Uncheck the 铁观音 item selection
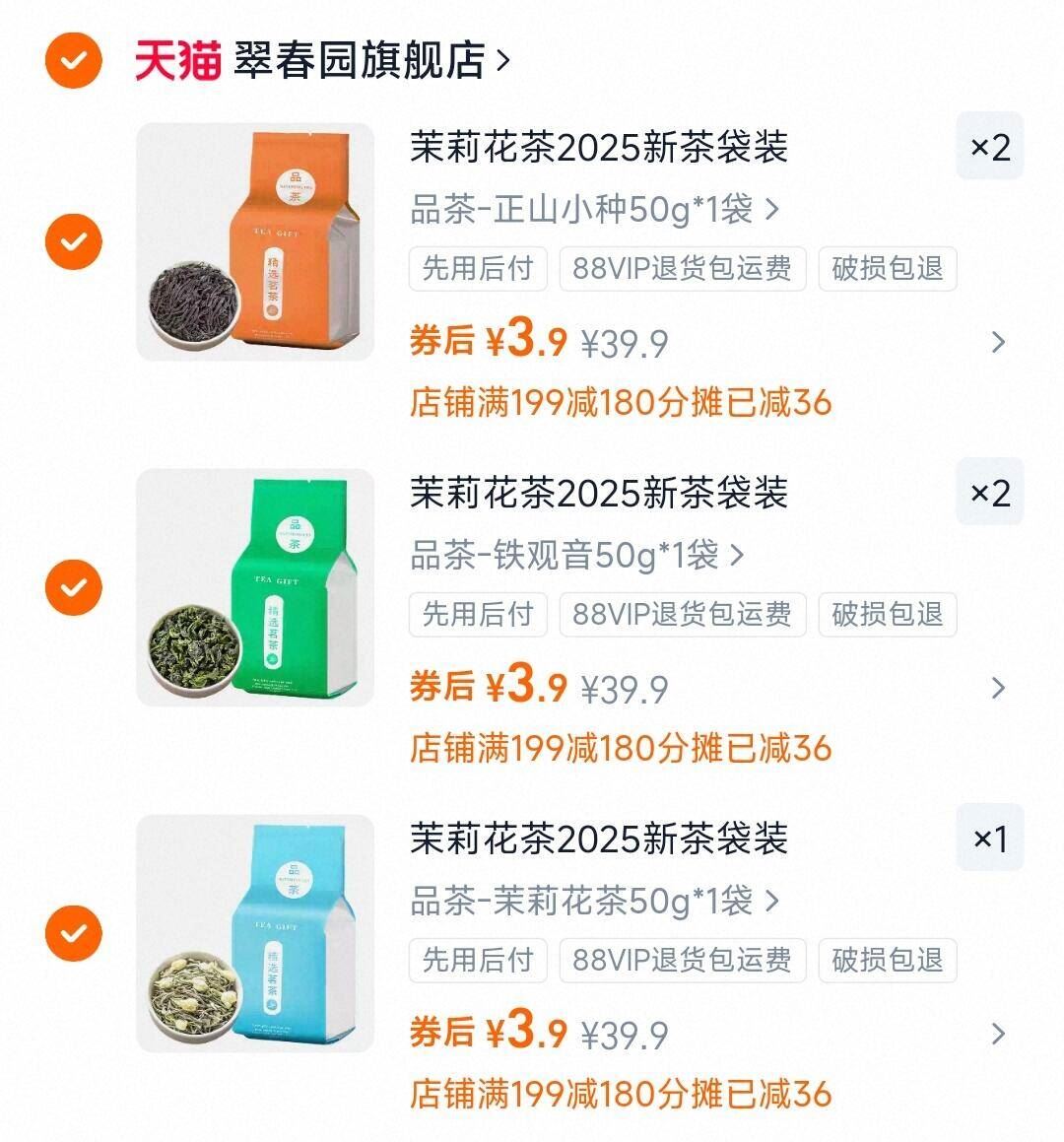Viewport: 1064px width, 1142px height. pyautogui.click(x=72, y=588)
